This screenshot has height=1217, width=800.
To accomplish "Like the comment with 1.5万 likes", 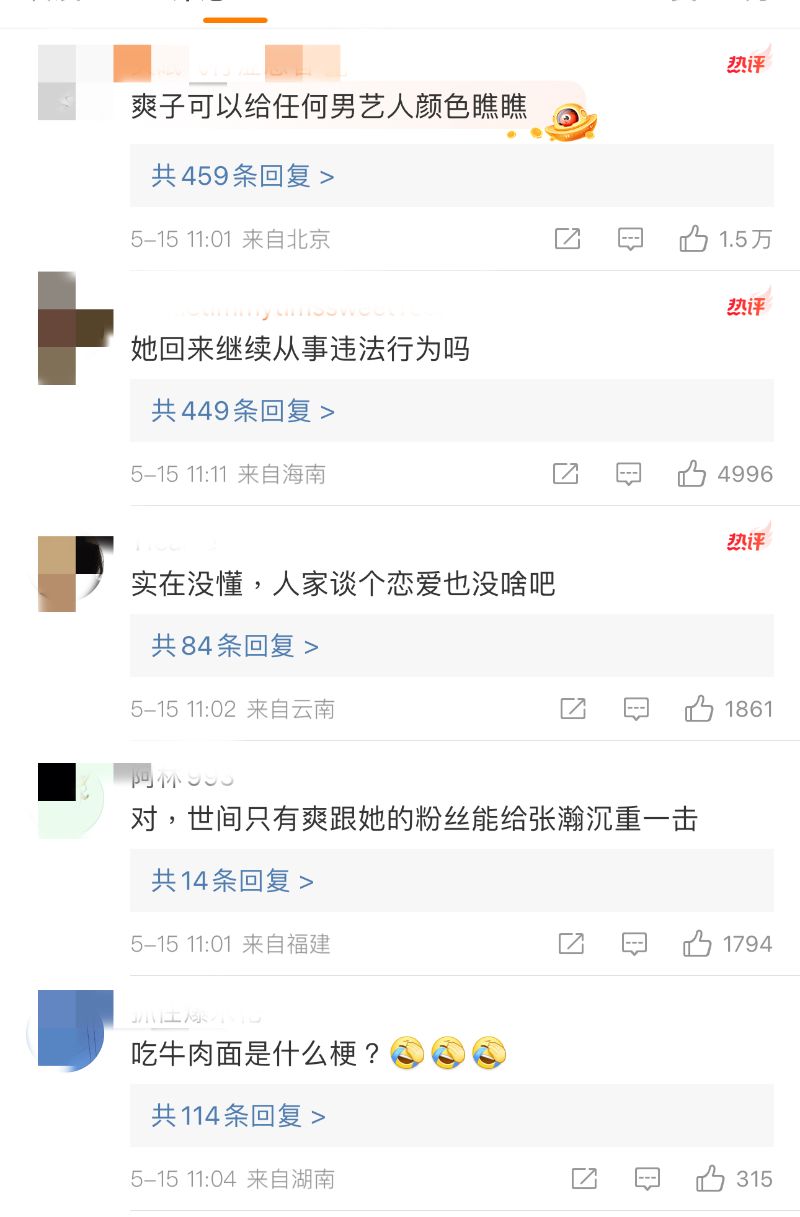I will tap(693, 239).
